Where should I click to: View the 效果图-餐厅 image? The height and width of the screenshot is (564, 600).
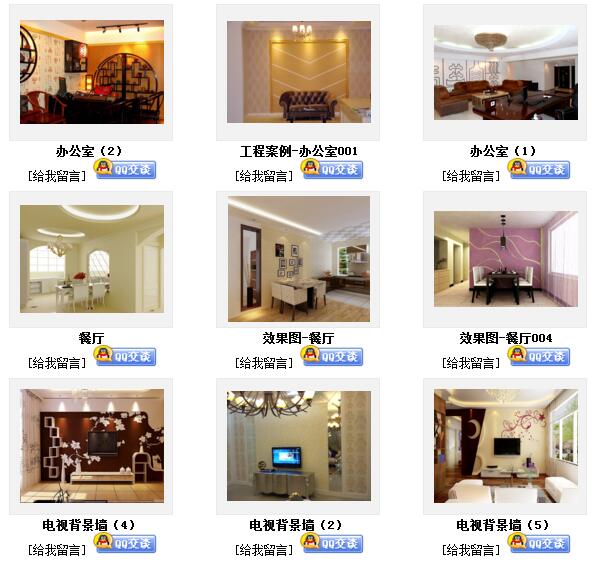298,259
